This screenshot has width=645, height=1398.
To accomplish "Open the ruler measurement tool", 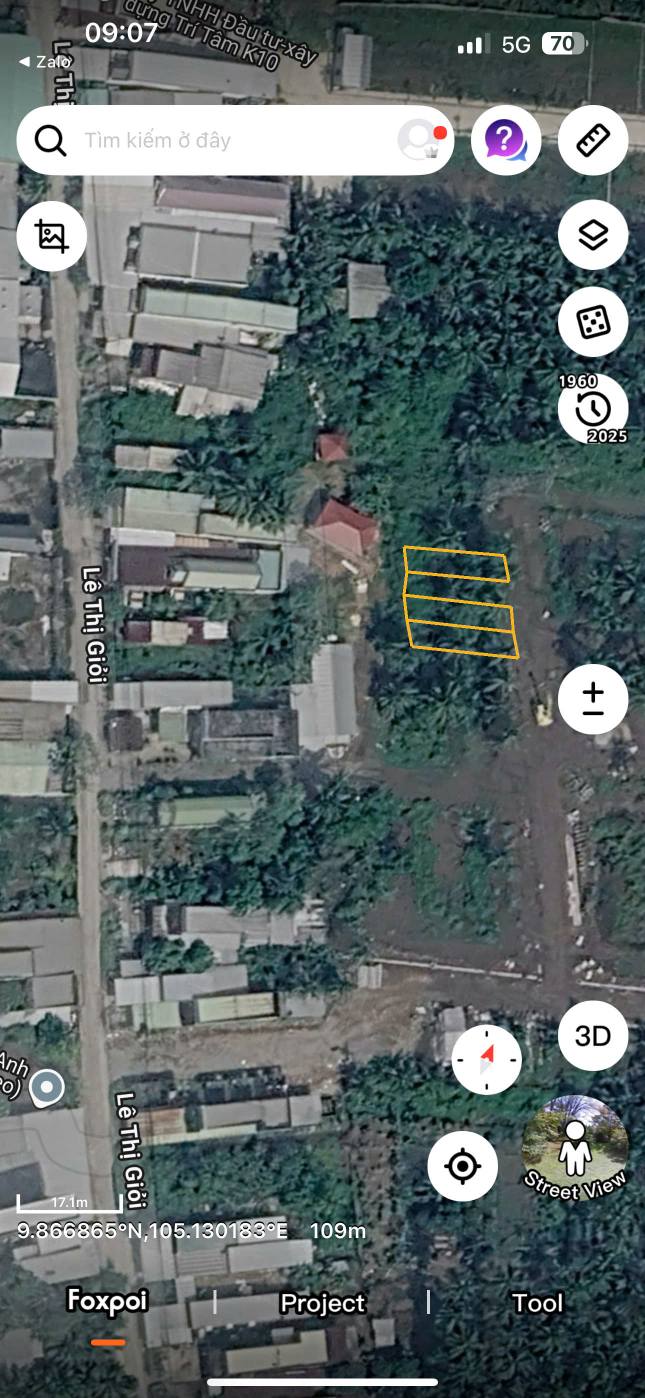I will [593, 141].
